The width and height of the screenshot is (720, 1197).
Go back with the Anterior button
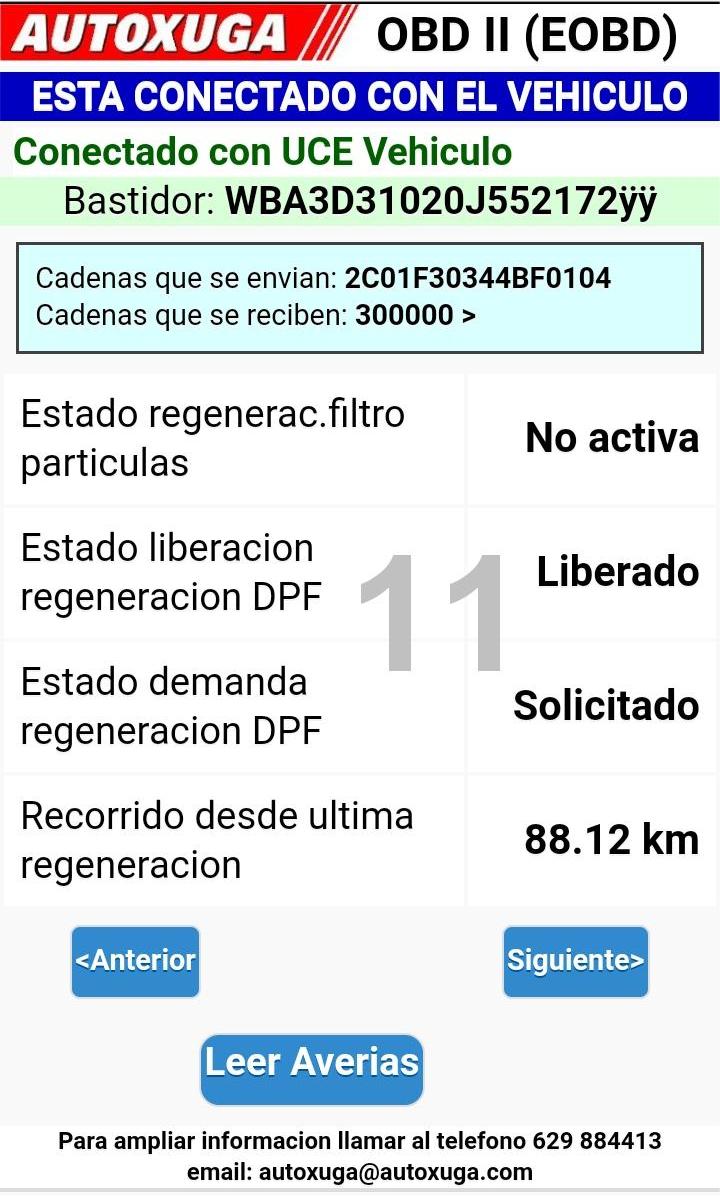(135, 961)
